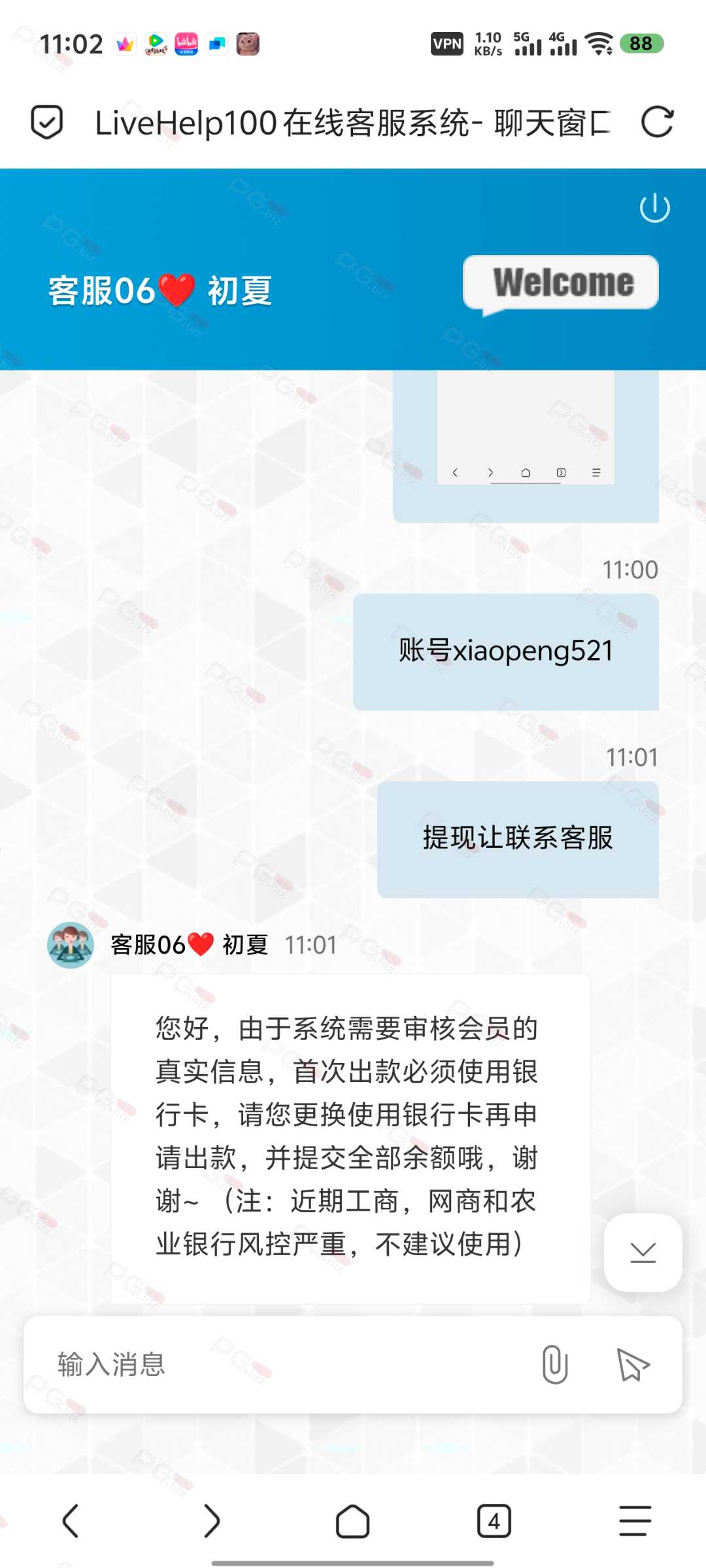The image size is (706, 1568).
Task: End the chat with the power icon
Action: point(654,208)
